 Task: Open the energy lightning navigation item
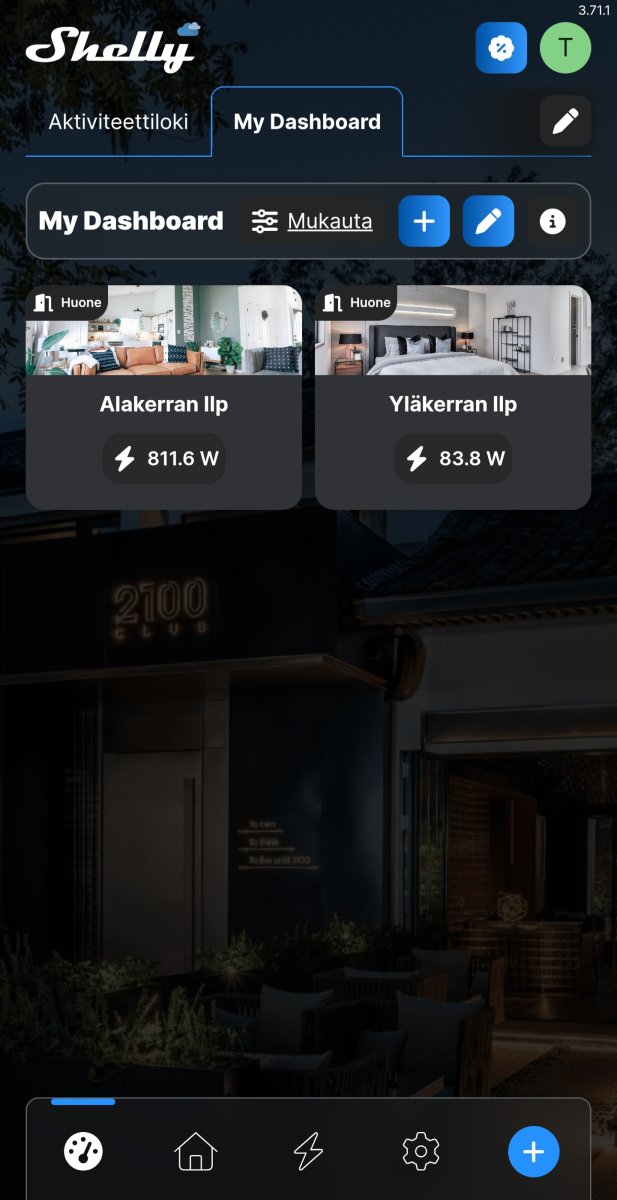[308, 1152]
